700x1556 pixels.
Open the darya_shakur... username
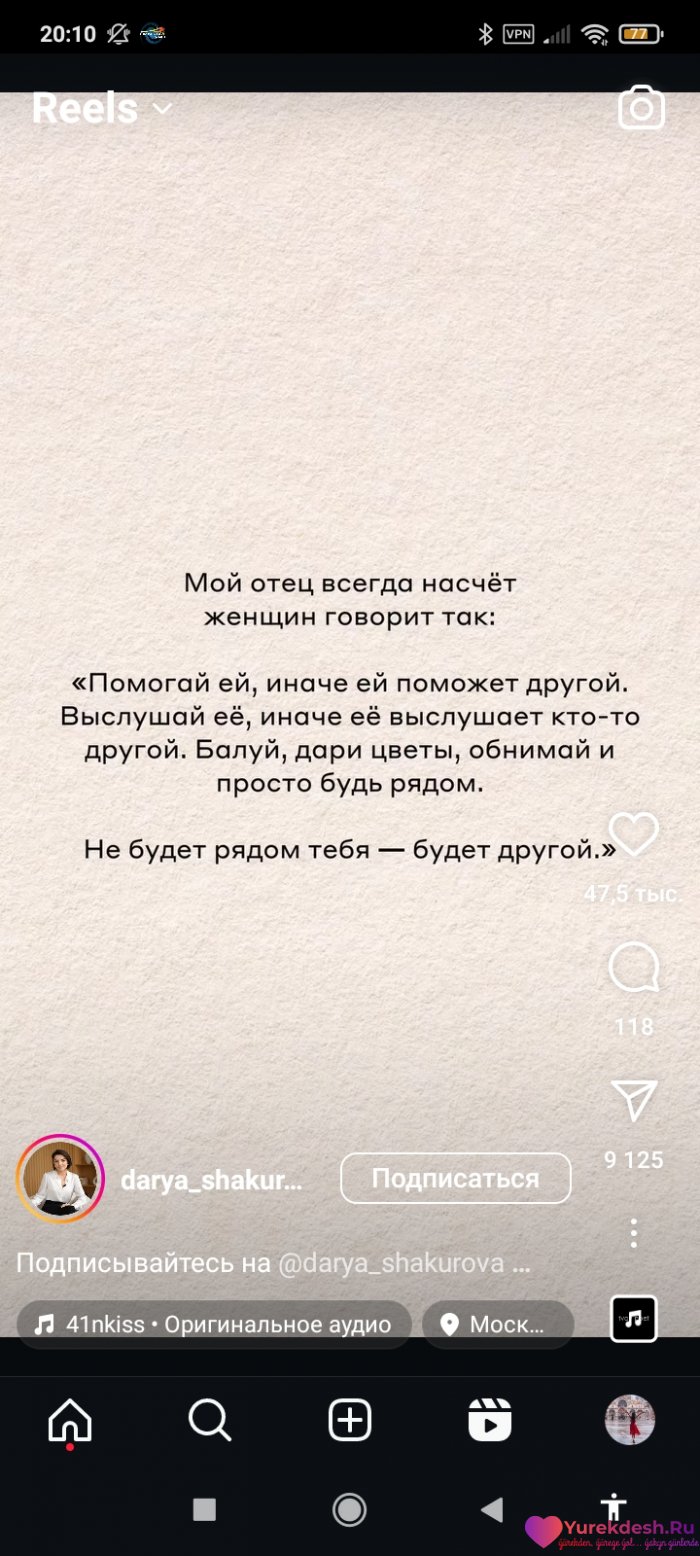pyautogui.click(x=211, y=1181)
